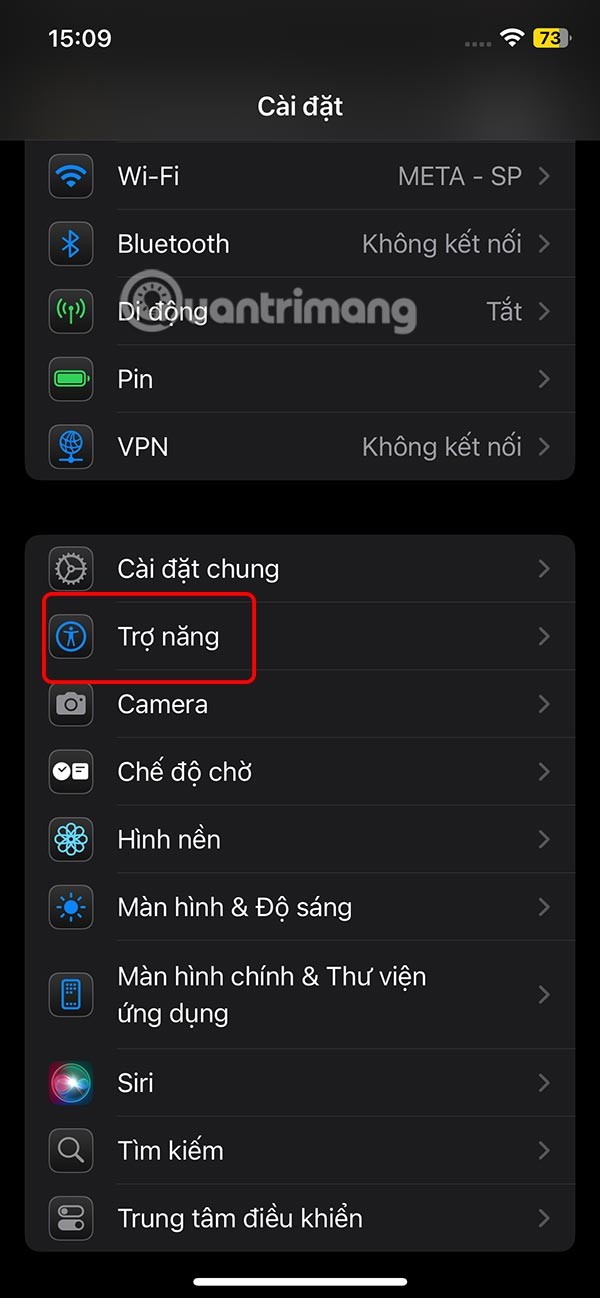The image size is (600, 1298).
Task: Open Trung tâm điều khiển settings
Action: [300, 1218]
